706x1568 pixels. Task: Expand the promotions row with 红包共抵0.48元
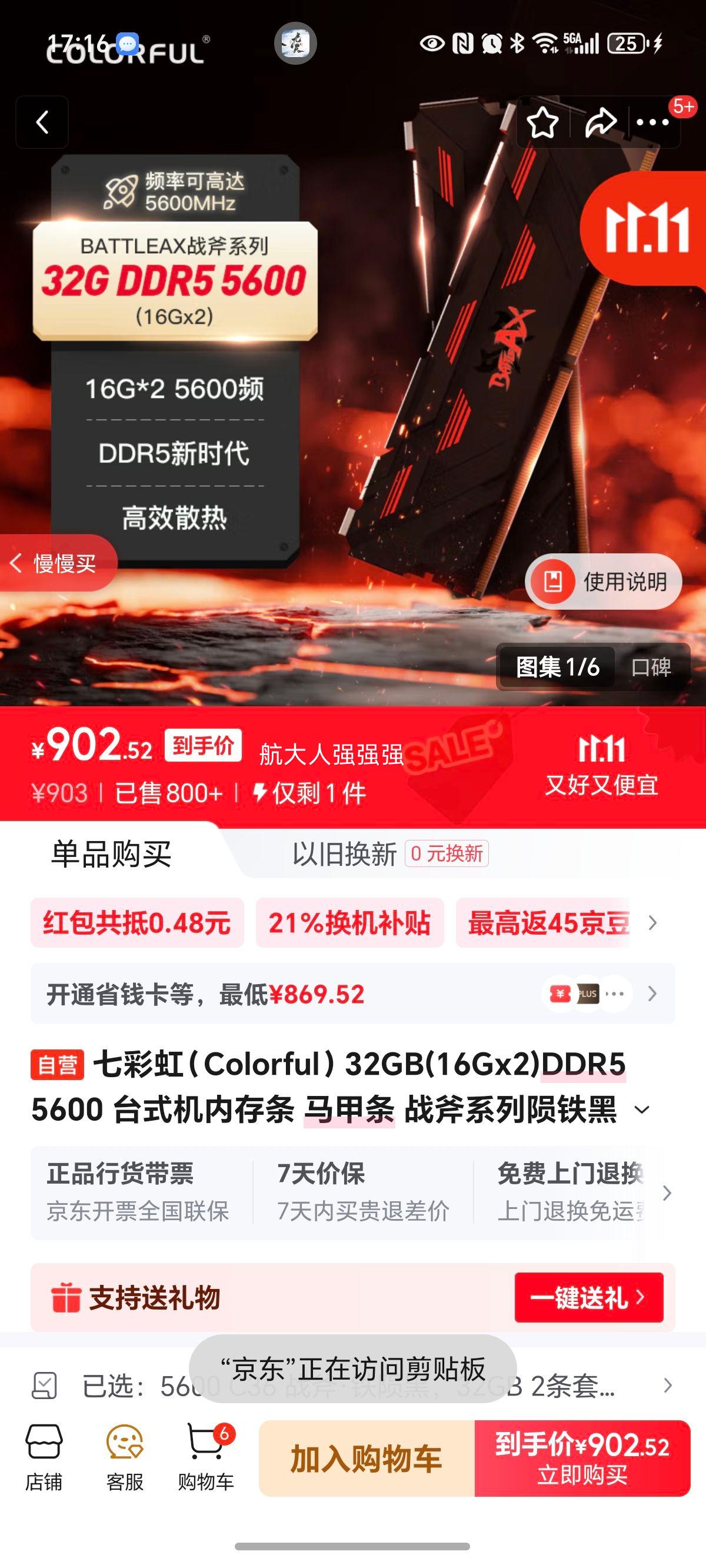click(x=652, y=923)
